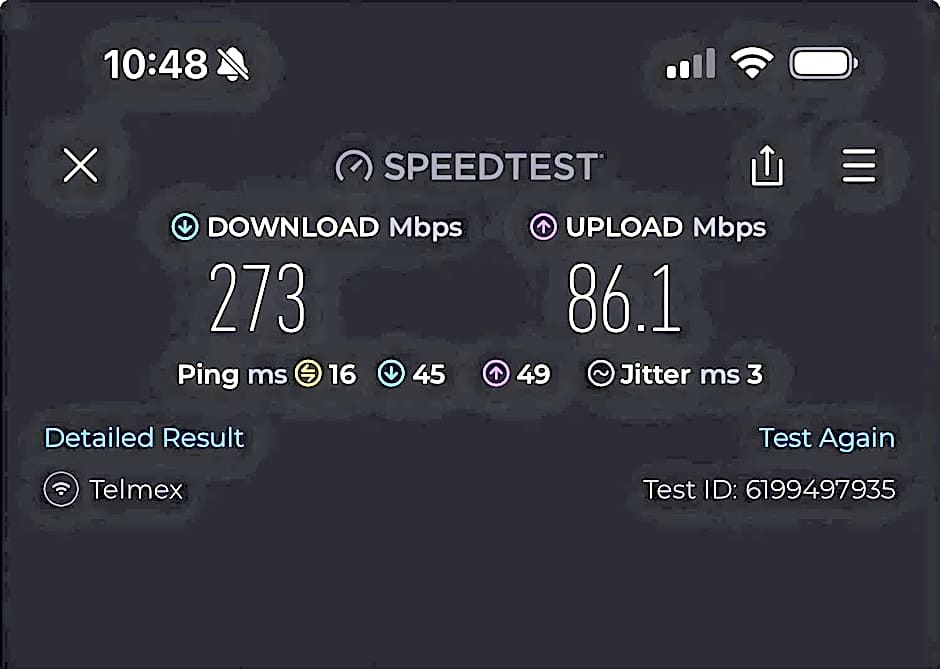Close the speed test result

[80, 165]
